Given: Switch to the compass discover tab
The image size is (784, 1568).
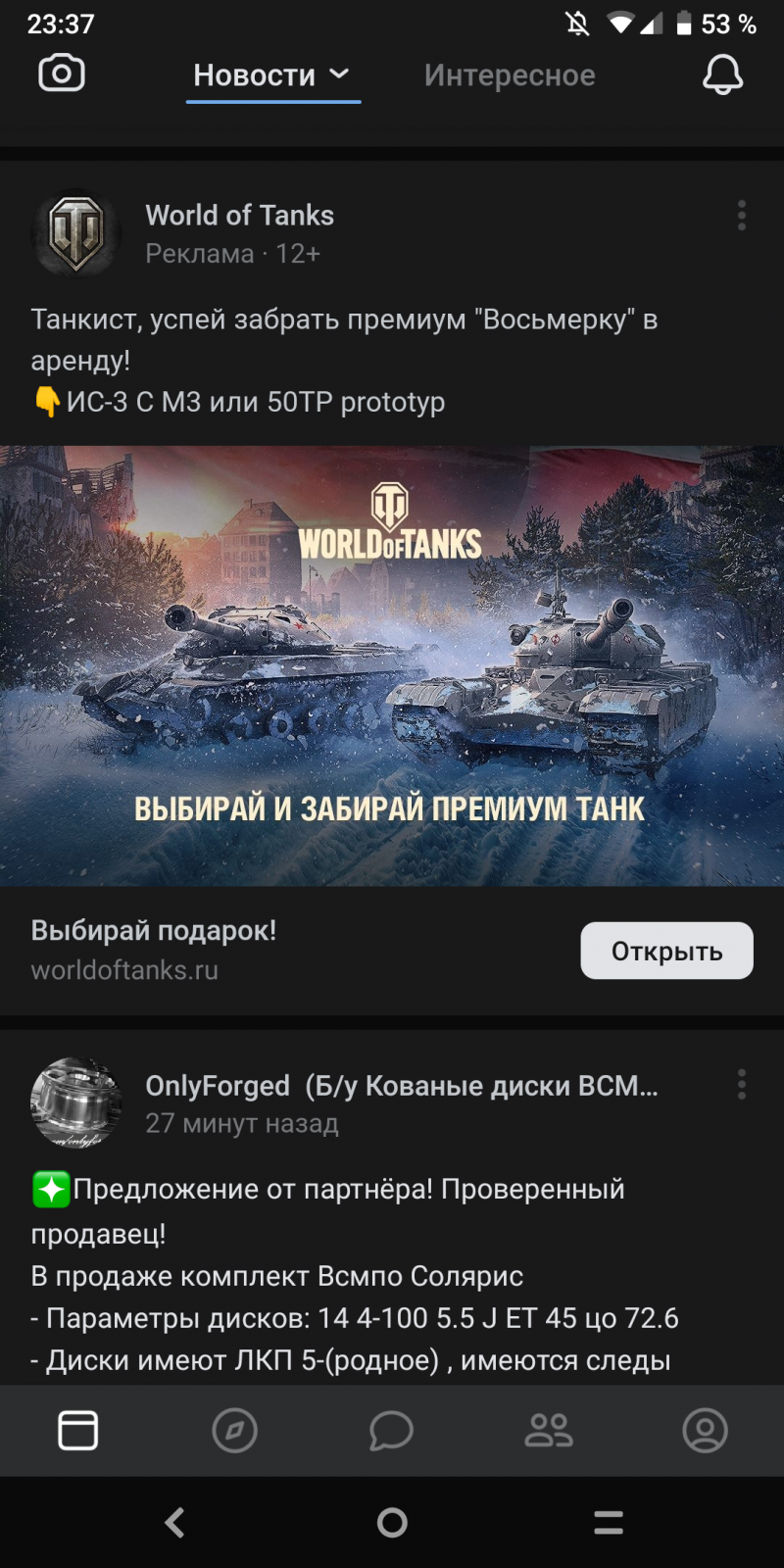Looking at the screenshot, I should pyautogui.click(x=235, y=1431).
